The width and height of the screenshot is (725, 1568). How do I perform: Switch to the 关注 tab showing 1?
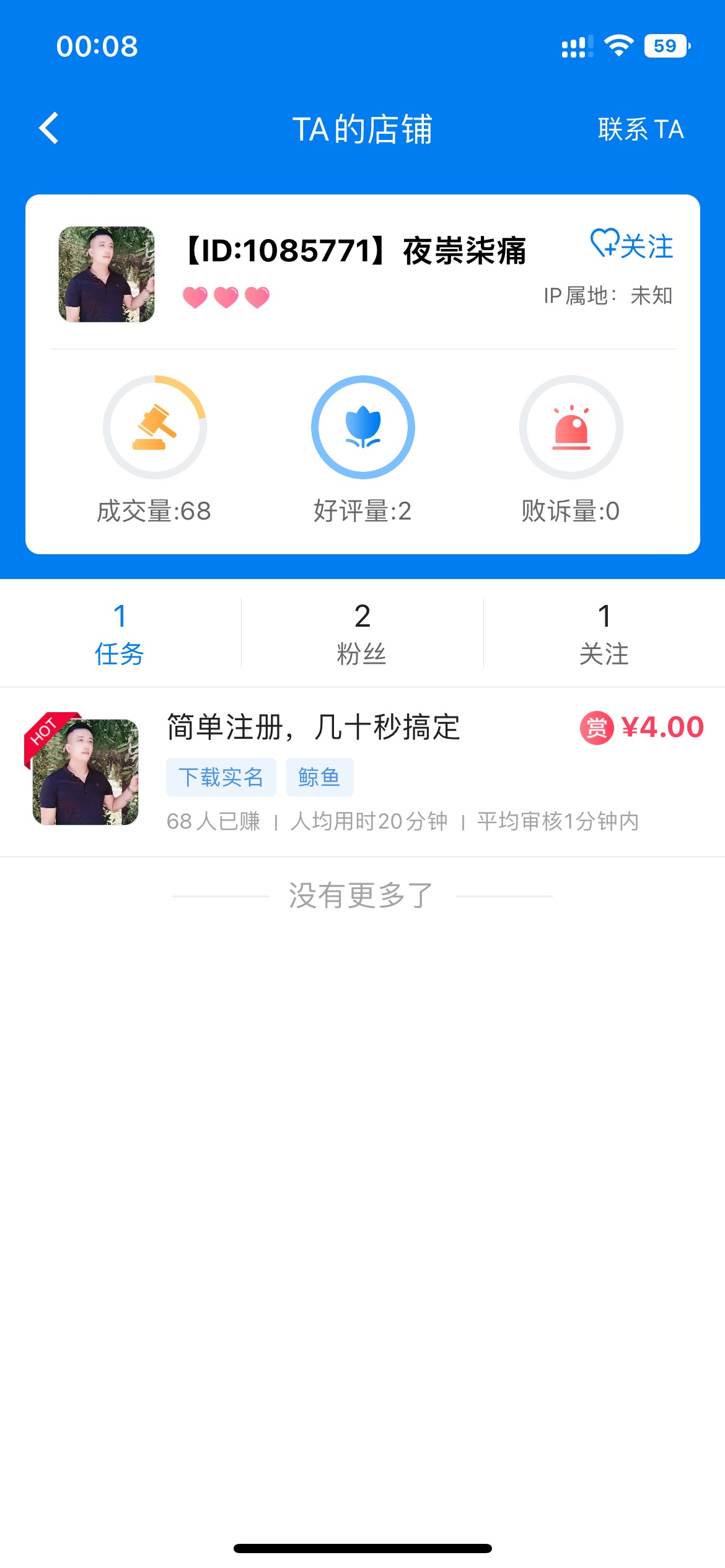[x=604, y=634]
